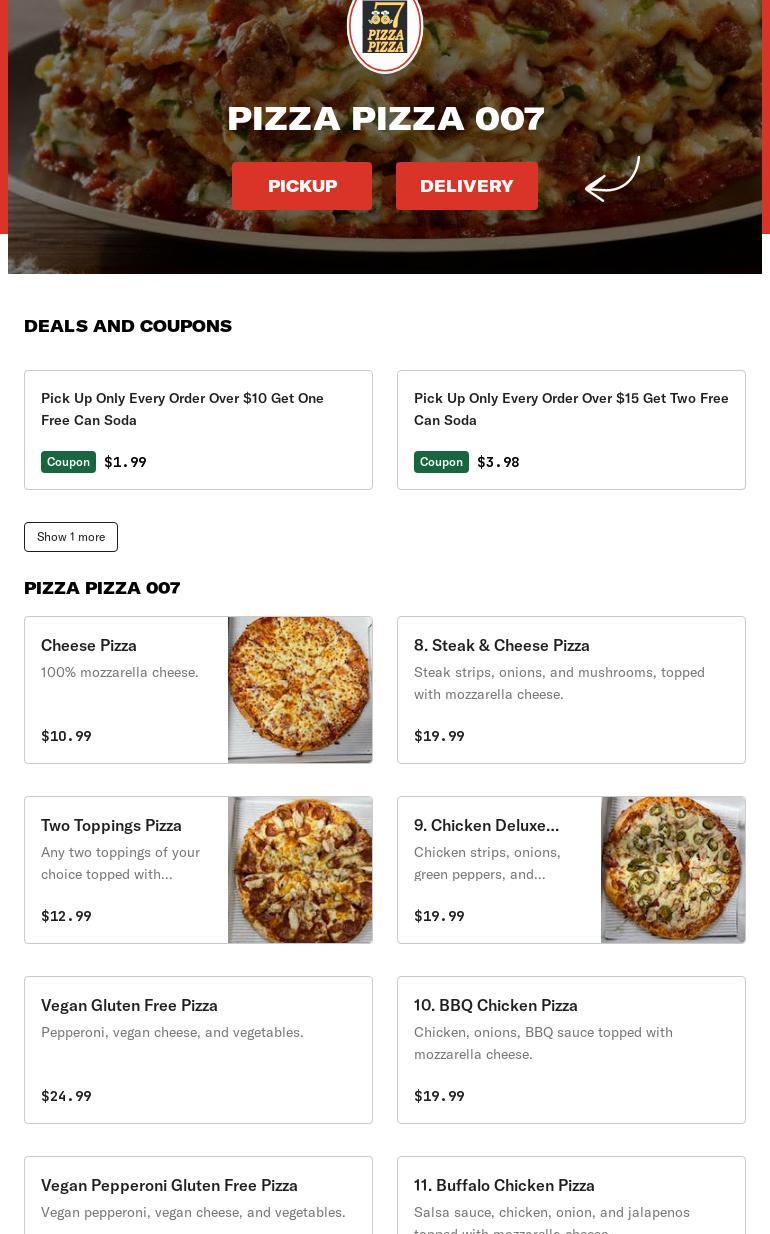Open the one free can soda coupon
Viewport: 770px width, 1234px height.
click(x=198, y=430)
